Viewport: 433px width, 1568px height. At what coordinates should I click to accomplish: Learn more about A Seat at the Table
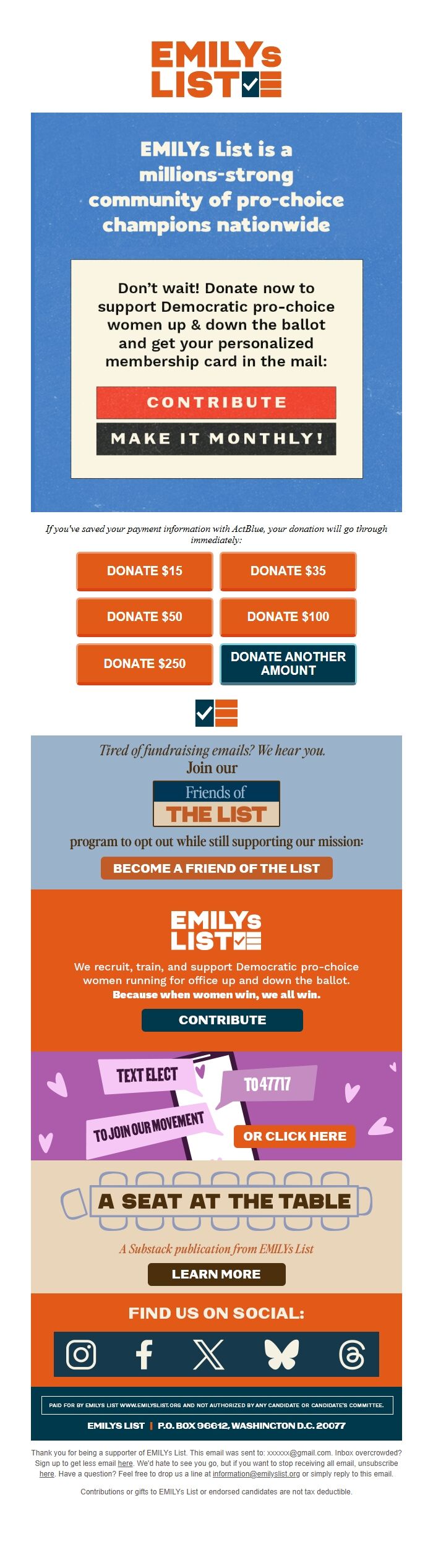216,1274
